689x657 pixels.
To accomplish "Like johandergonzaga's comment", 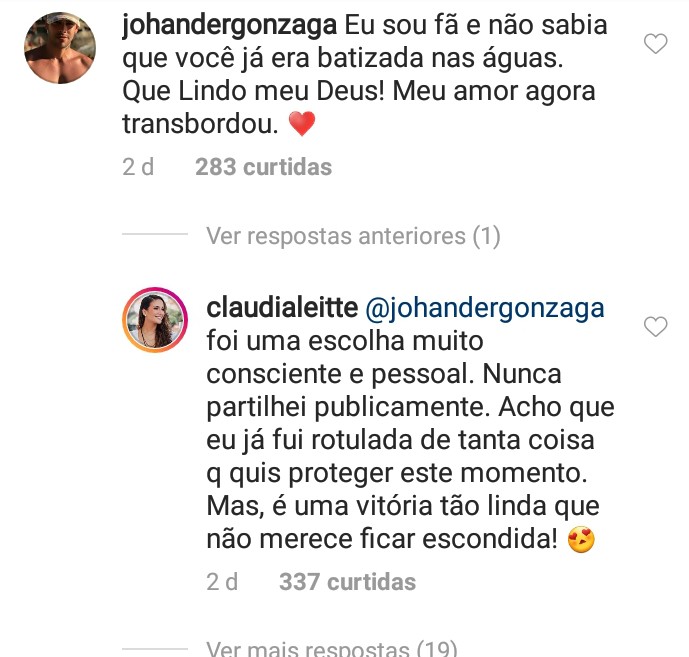I will (x=655, y=43).
